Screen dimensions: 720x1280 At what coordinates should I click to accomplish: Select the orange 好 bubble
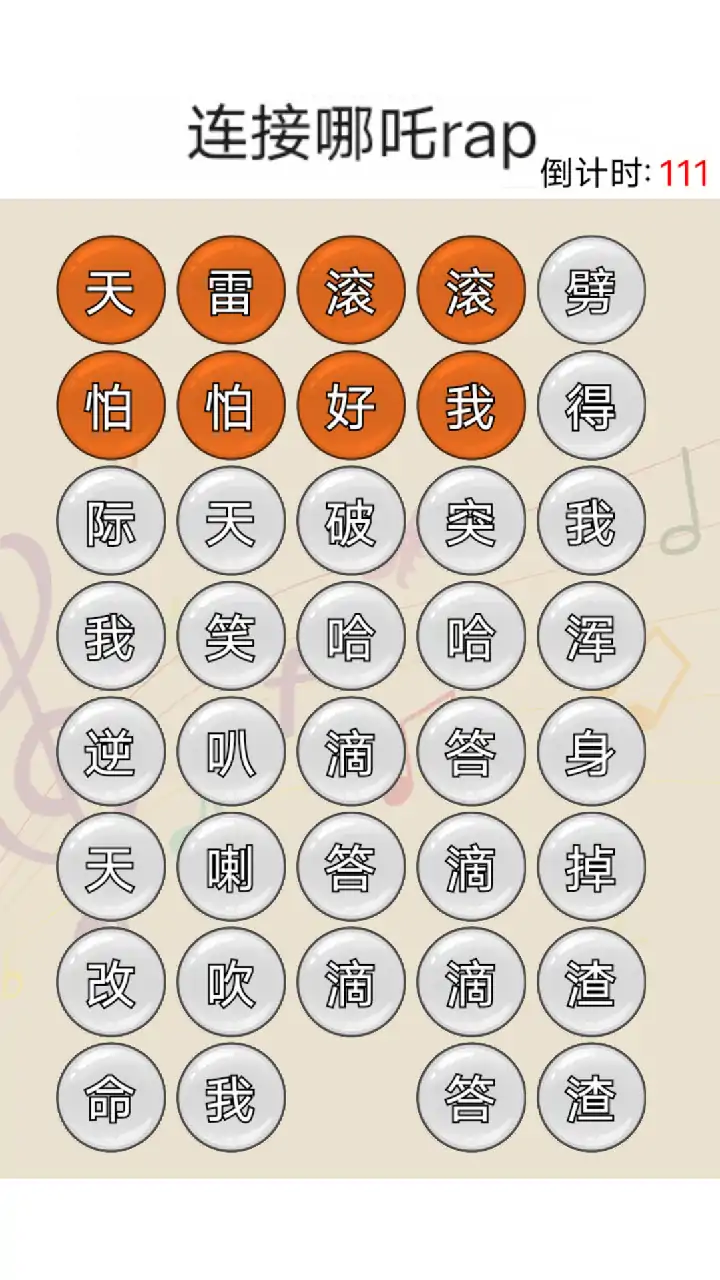coord(351,405)
